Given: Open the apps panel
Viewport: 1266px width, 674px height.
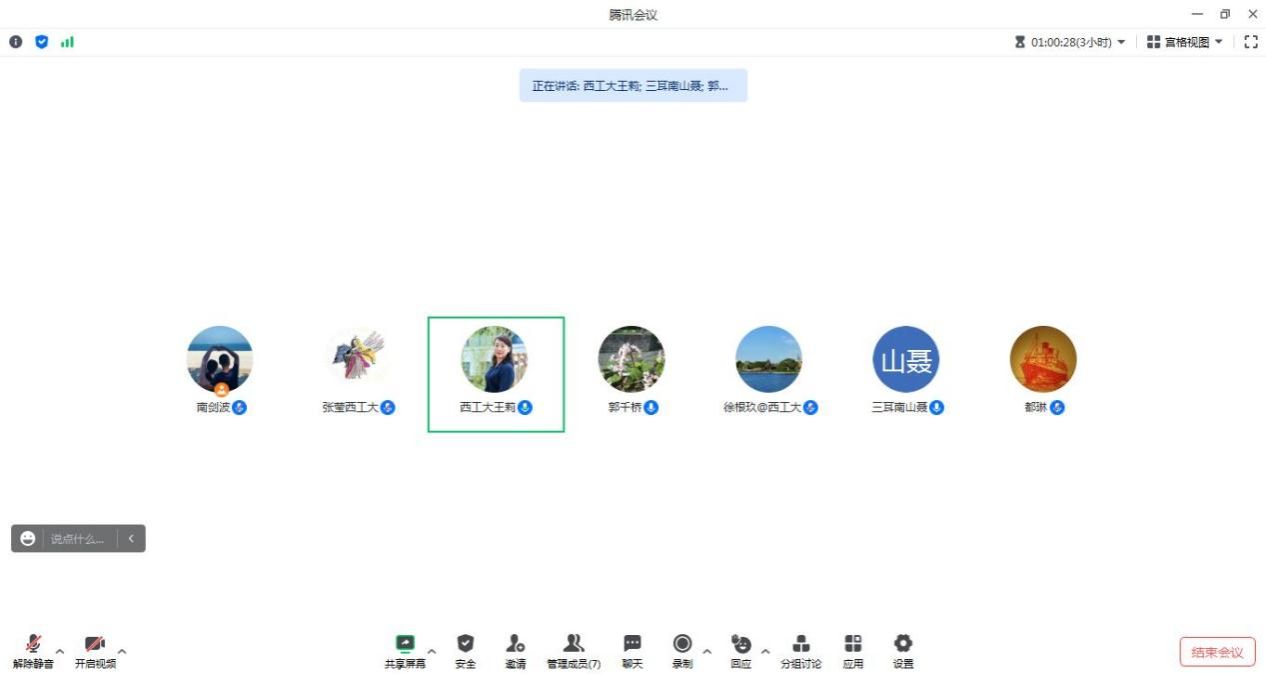Looking at the screenshot, I should pos(853,649).
